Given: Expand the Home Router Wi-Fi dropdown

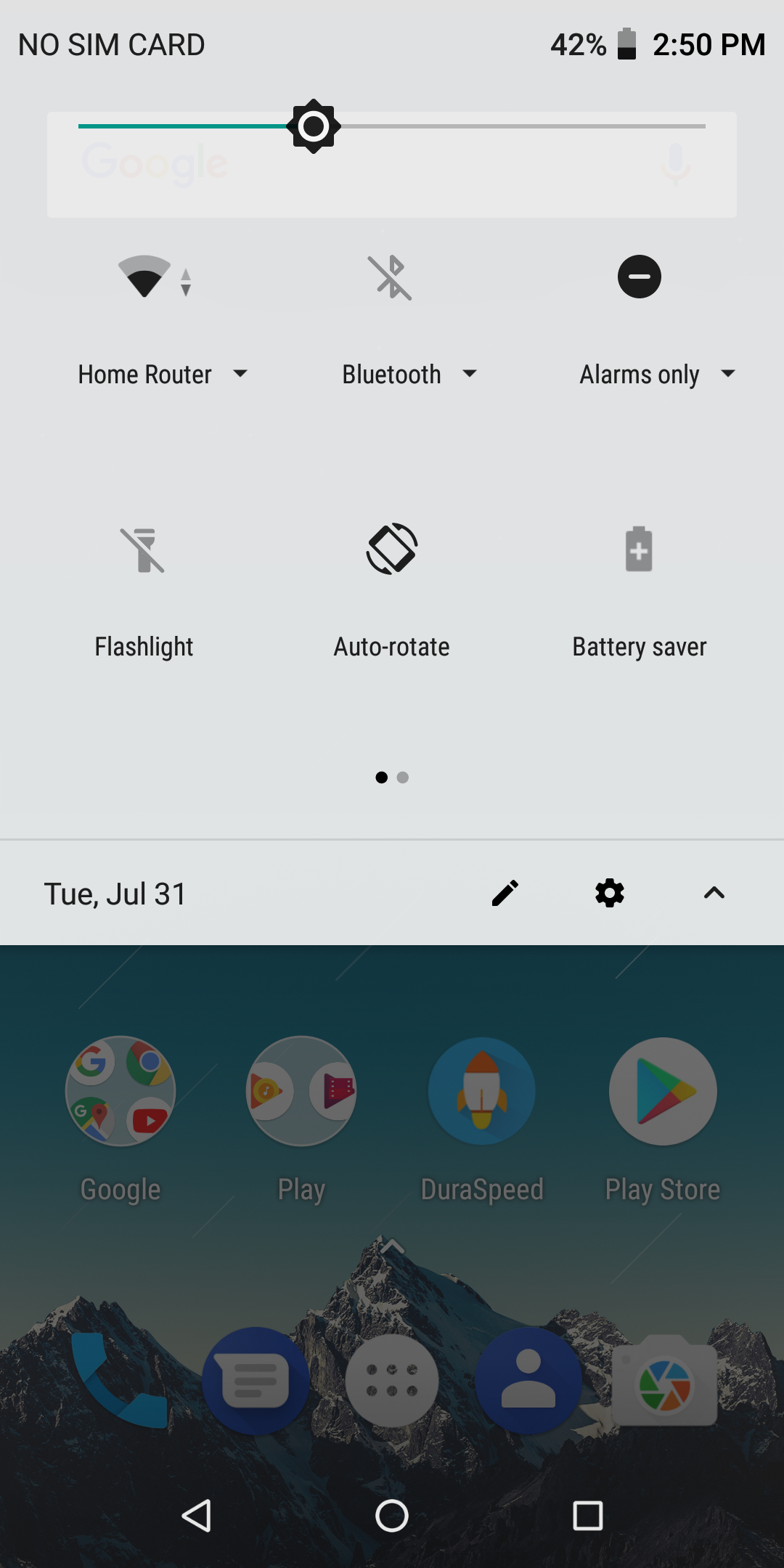Looking at the screenshot, I should (163, 374).
